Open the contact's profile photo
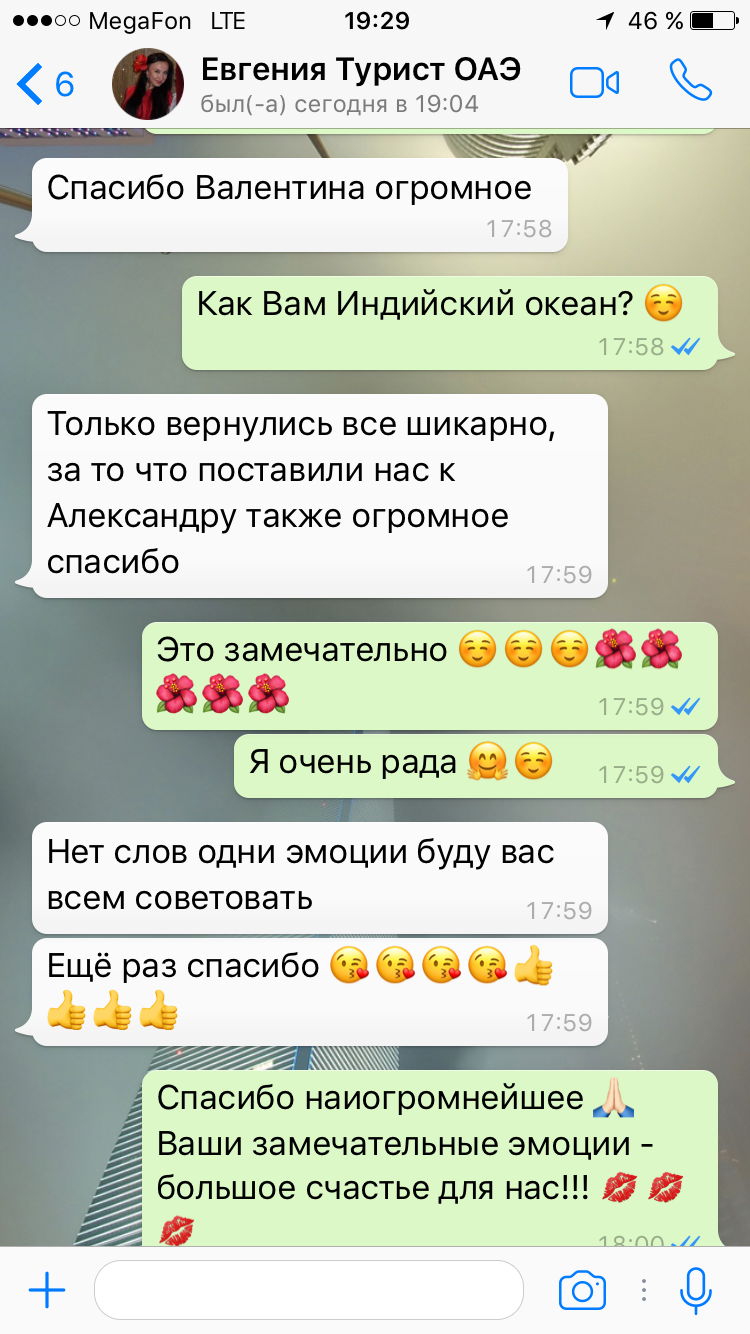The height and width of the screenshot is (1334, 750). pyautogui.click(x=148, y=84)
